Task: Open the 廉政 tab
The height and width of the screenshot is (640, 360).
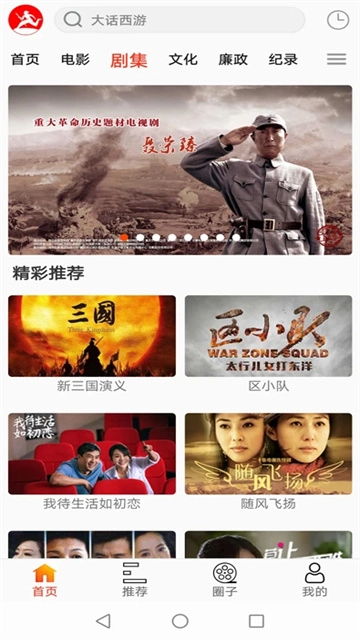Action: 233,60
